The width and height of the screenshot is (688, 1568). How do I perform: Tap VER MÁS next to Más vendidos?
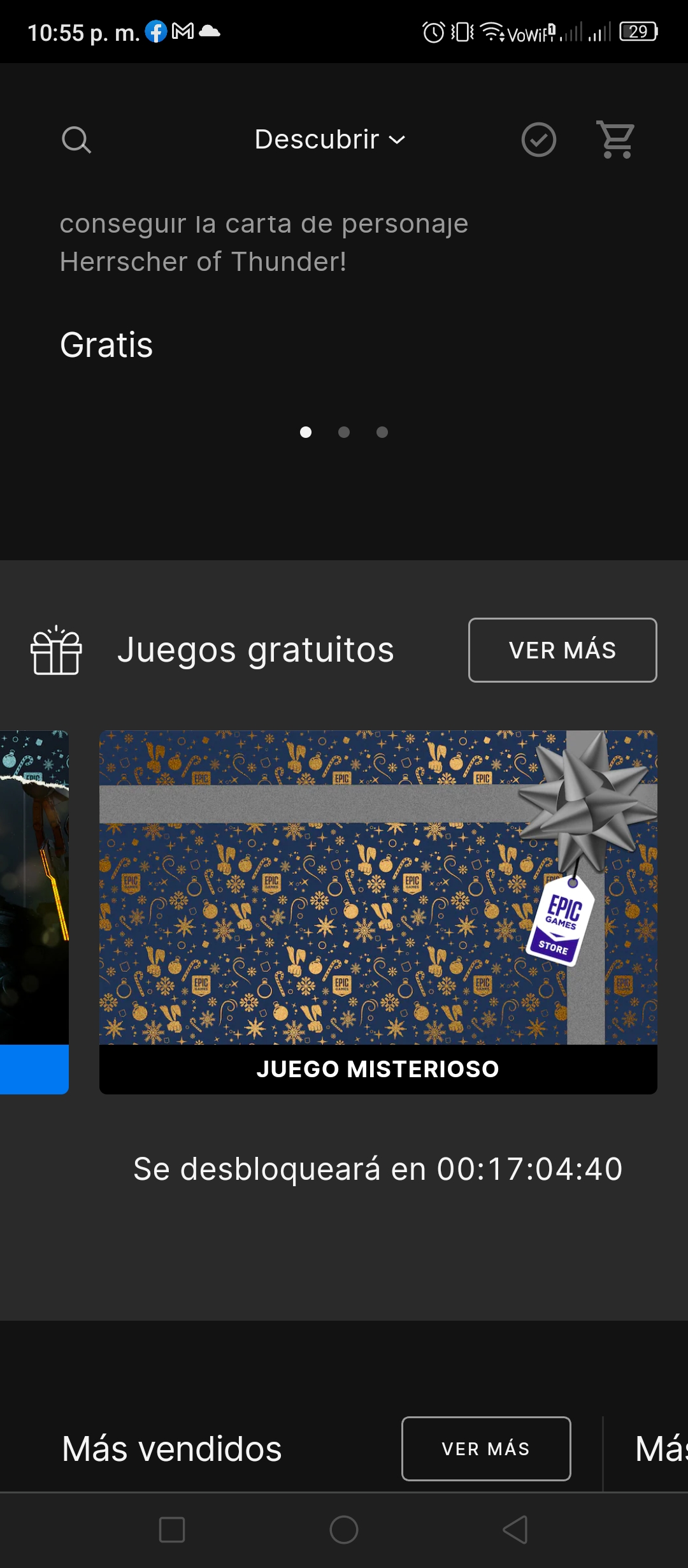486,1449
